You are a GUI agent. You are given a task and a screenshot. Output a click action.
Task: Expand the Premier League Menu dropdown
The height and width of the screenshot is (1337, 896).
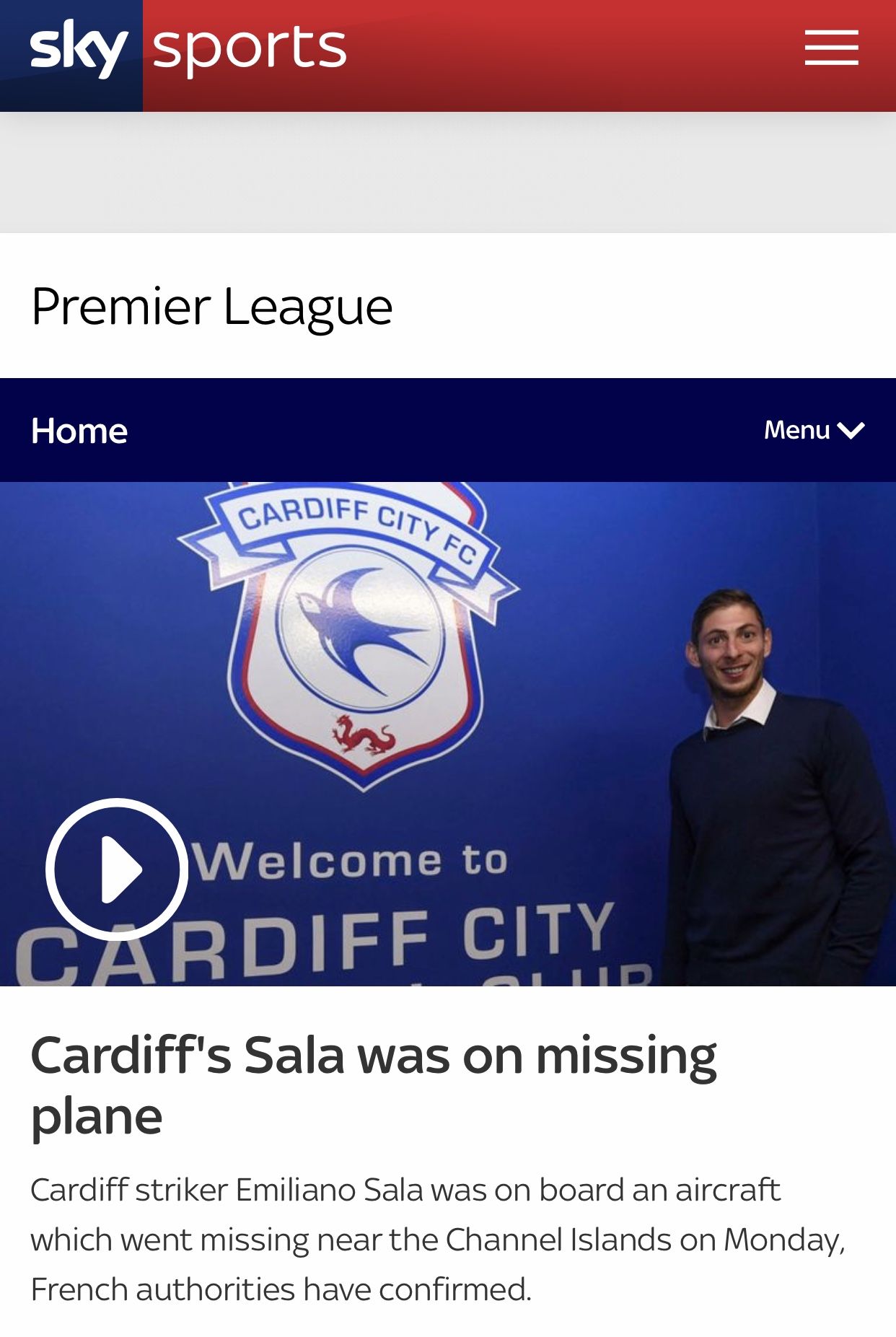(x=814, y=430)
